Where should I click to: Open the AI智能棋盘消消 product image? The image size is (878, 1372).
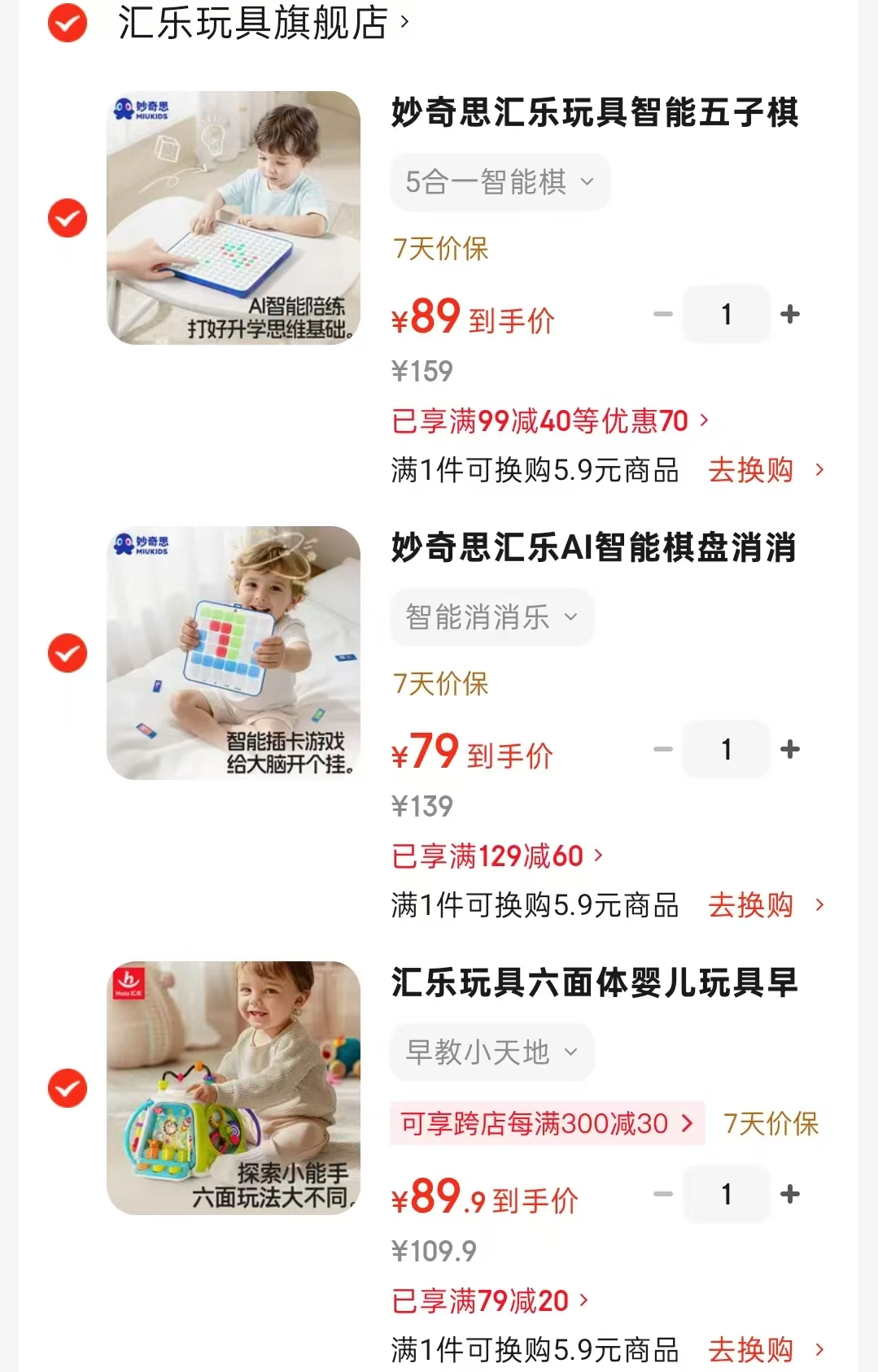pyautogui.click(x=234, y=653)
